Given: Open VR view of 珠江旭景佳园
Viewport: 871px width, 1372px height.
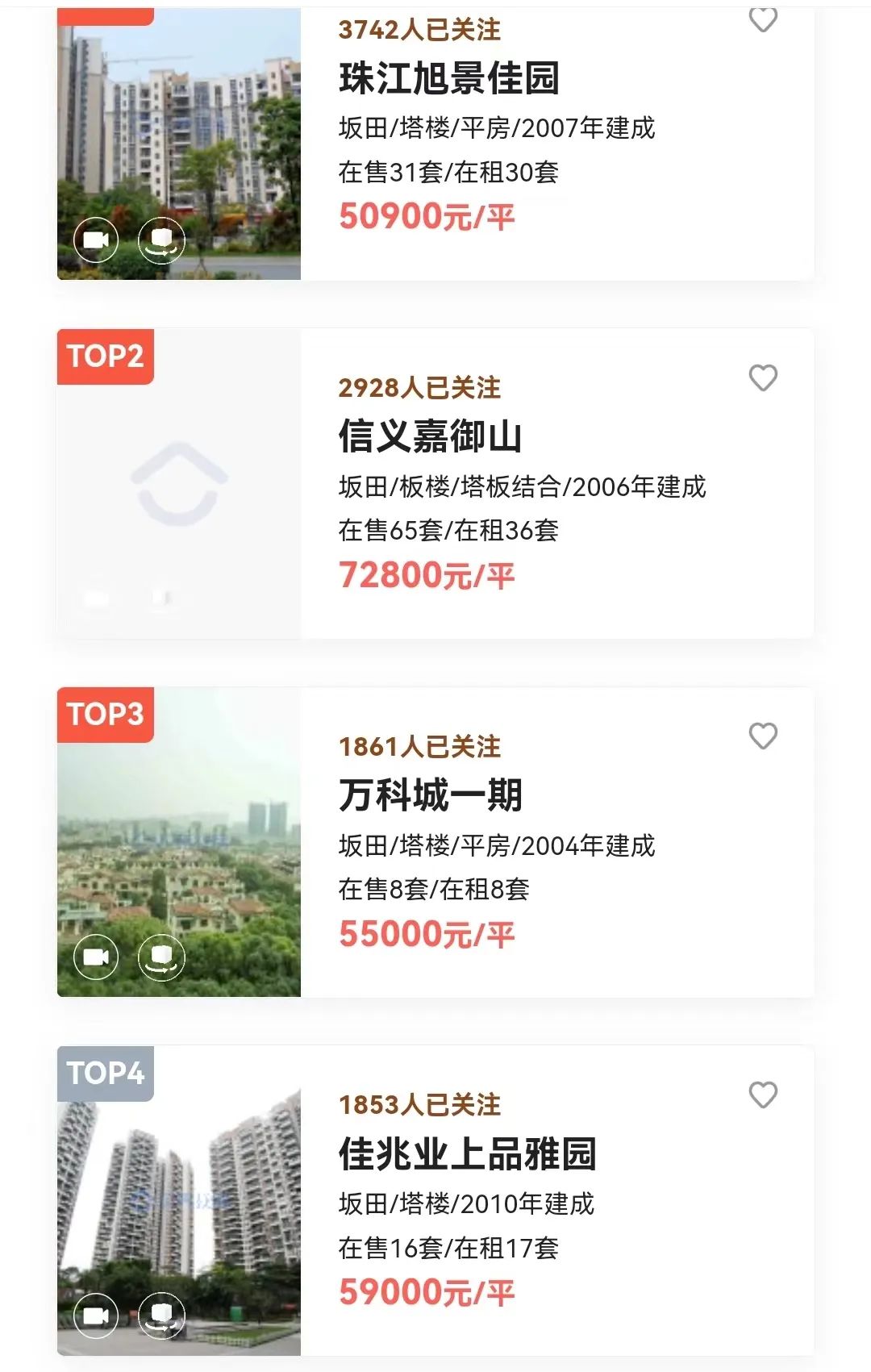Looking at the screenshot, I should click(161, 239).
